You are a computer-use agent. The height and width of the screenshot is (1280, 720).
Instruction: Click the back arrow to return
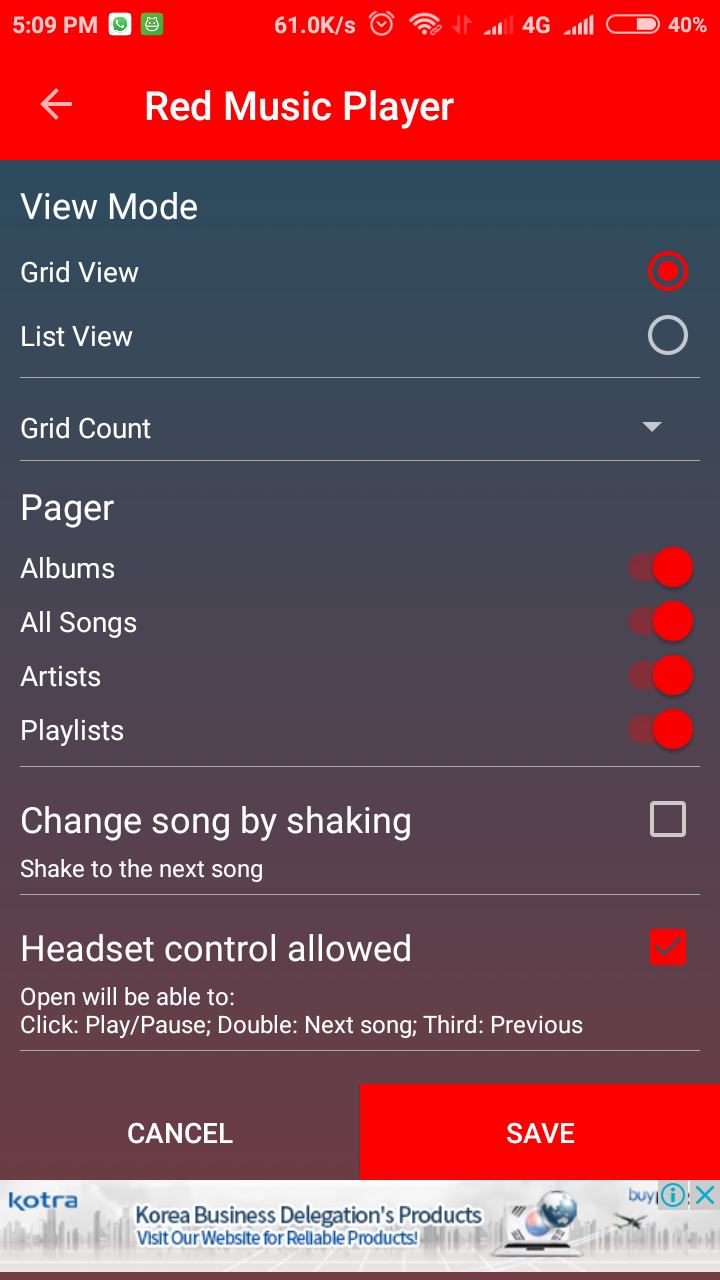56,104
